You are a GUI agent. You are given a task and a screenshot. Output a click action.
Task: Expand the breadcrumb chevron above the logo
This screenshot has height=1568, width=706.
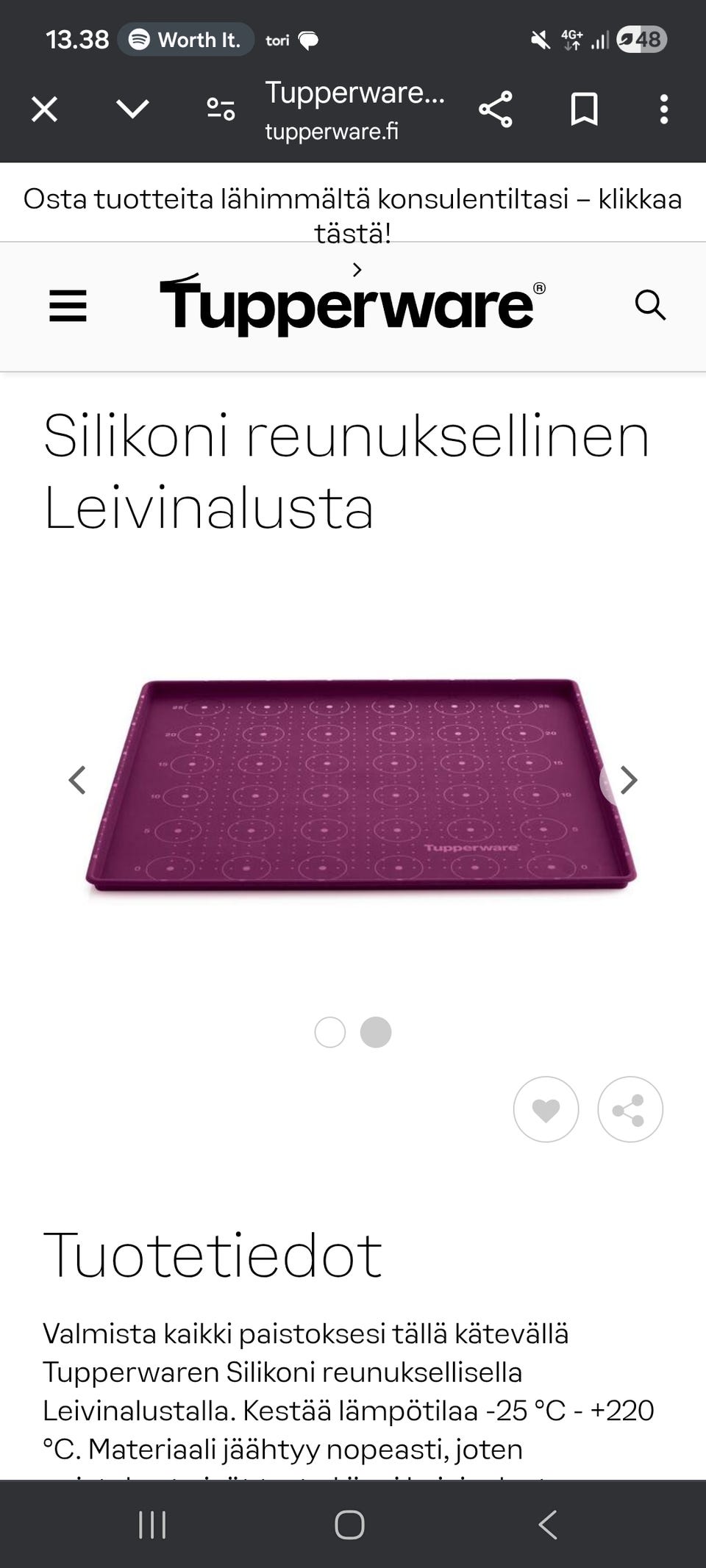point(357,270)
